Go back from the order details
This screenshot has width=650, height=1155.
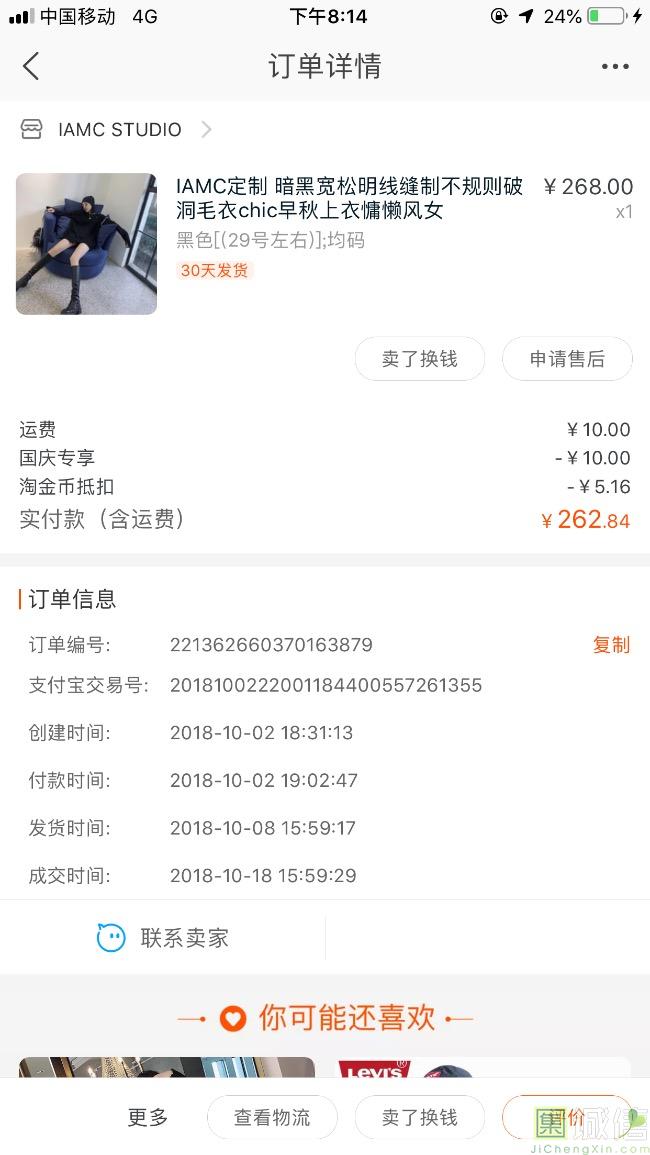pos(30,66)
